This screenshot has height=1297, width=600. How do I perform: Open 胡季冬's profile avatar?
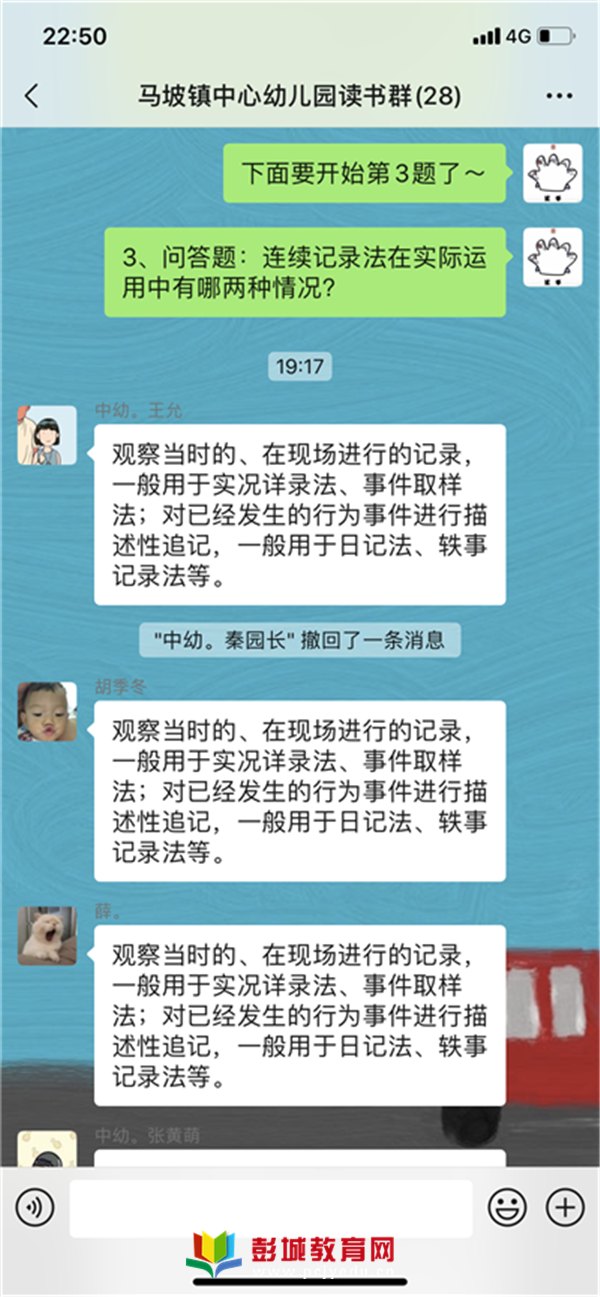(47, 712)
